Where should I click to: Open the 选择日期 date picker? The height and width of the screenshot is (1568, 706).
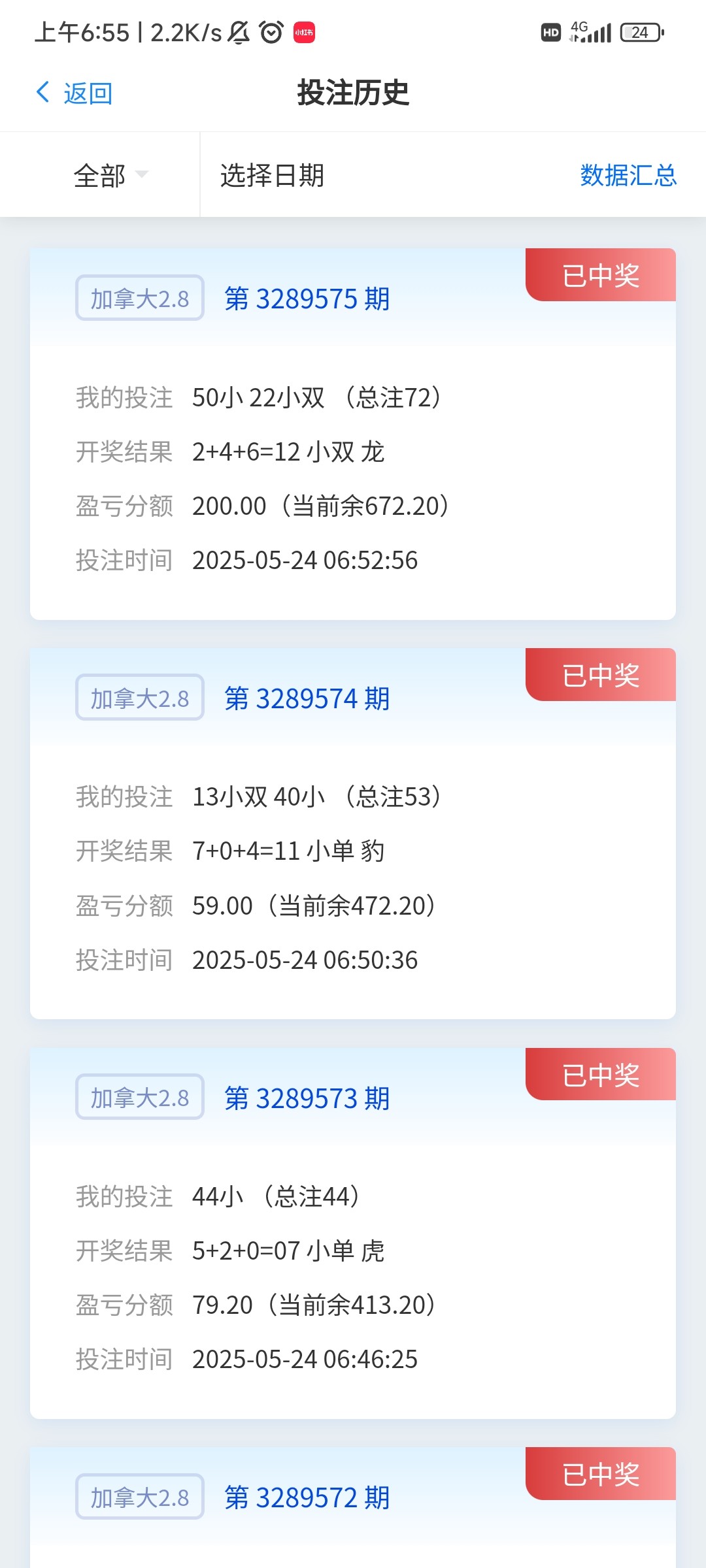(x=272, y=175)
